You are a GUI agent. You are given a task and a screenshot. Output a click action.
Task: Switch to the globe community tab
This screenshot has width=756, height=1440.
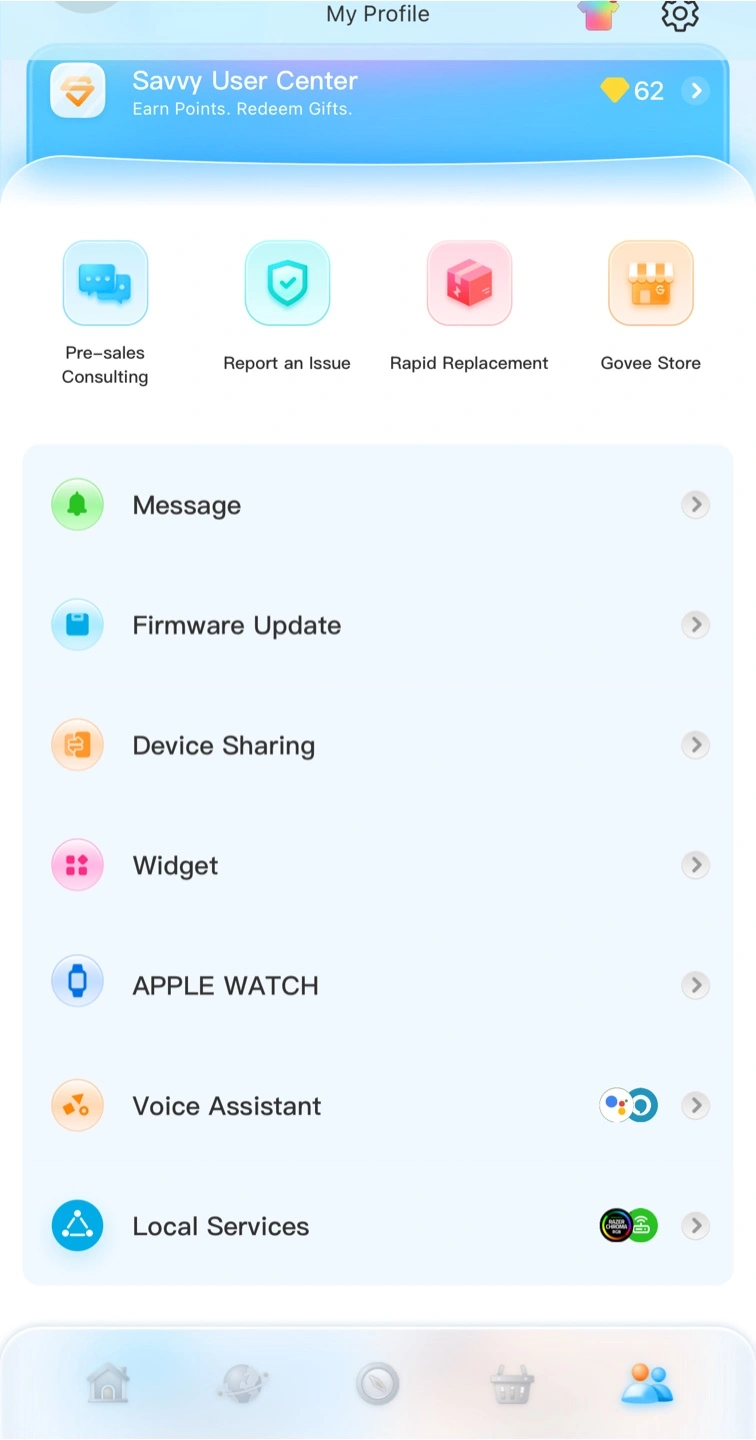[x=243, y=1384]
